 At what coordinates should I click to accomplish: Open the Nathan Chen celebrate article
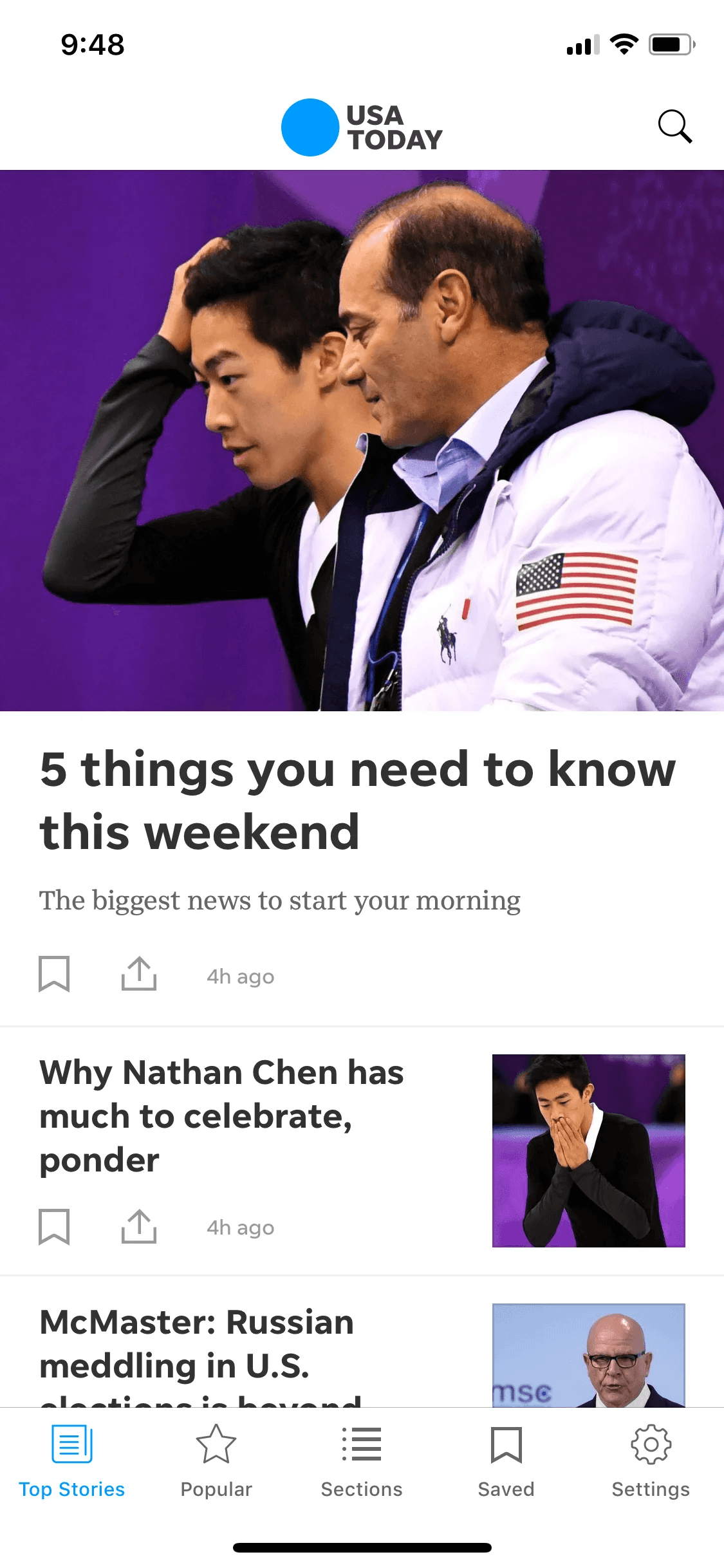point(221,1116)
